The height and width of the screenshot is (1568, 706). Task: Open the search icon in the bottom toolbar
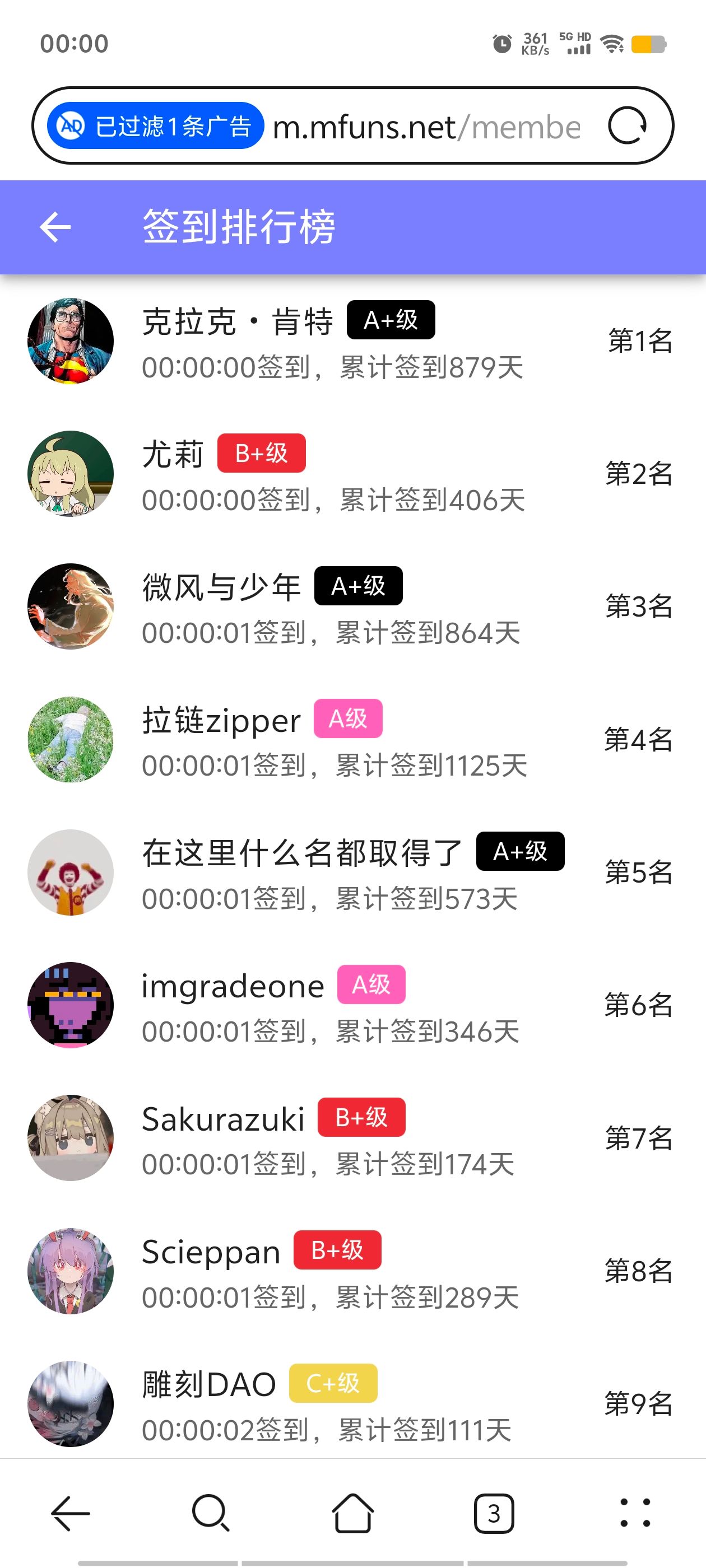pos(210,1513)
